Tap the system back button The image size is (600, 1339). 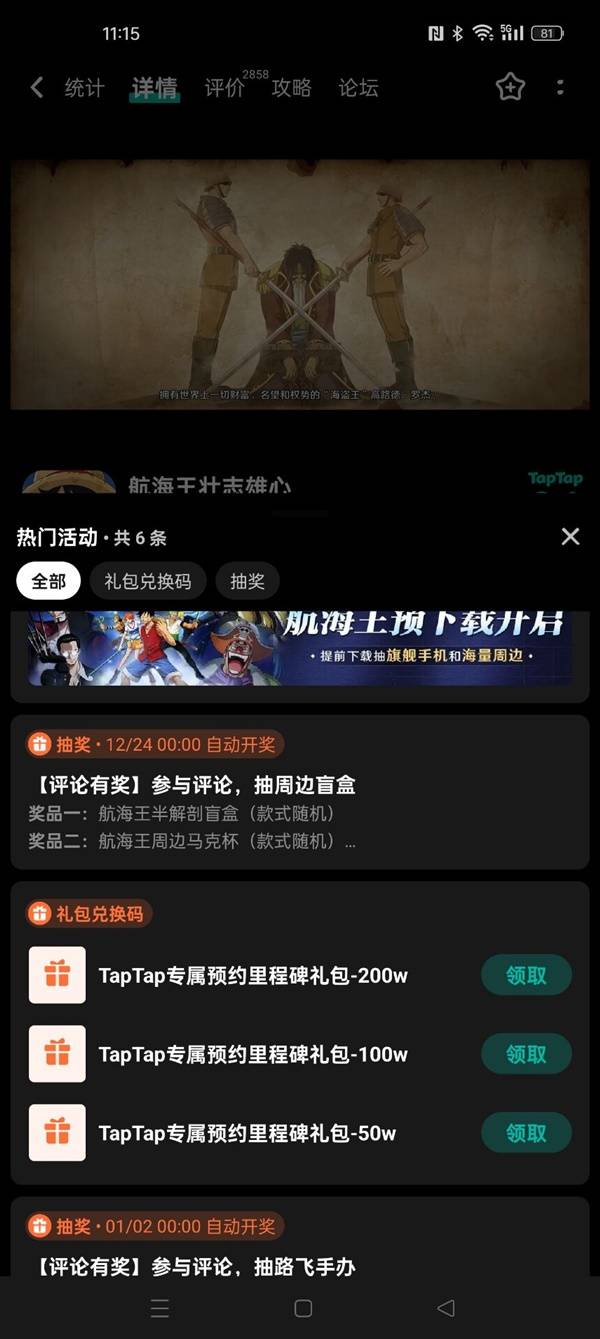446,1308
